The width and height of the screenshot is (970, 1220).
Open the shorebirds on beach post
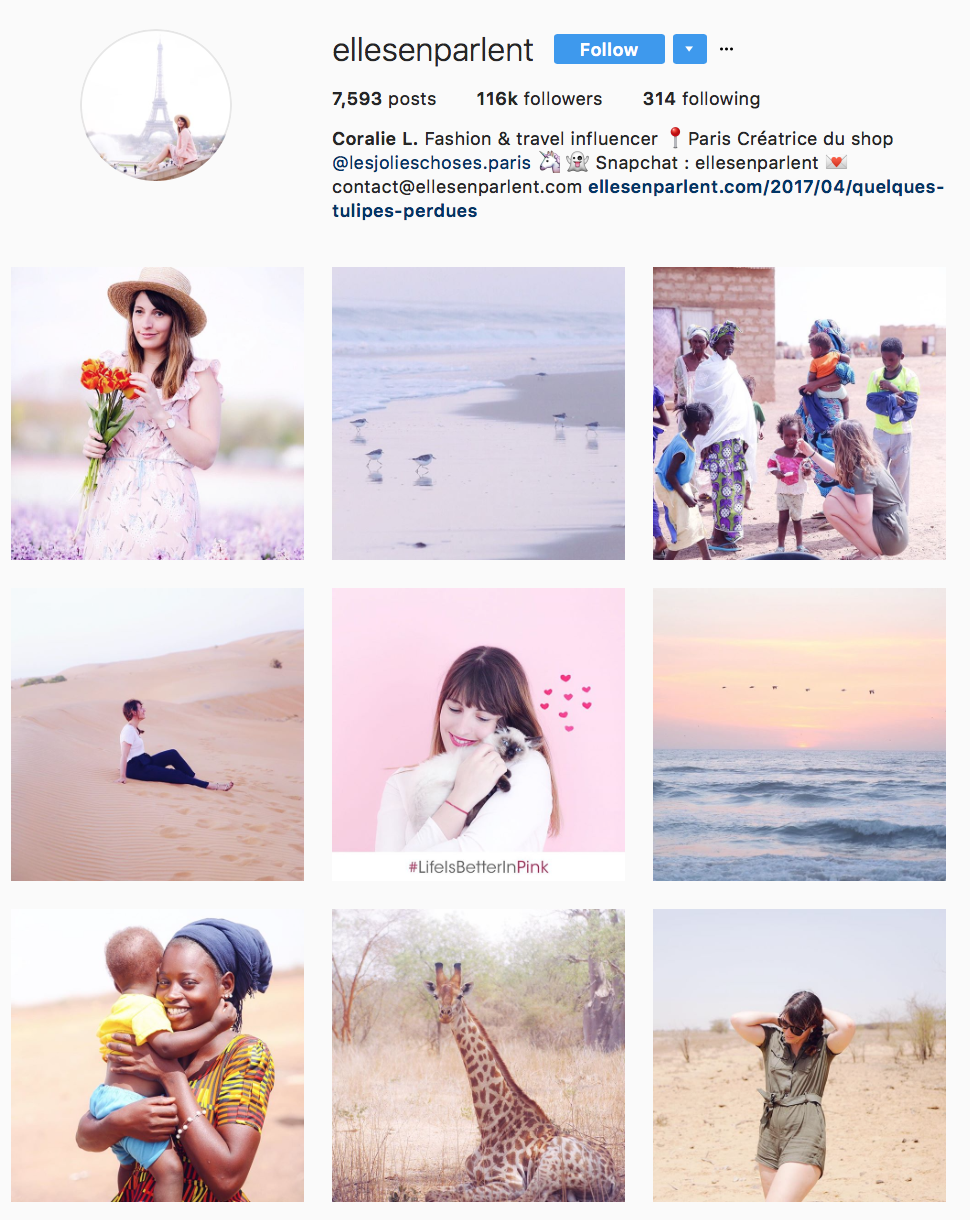[478, 413]
